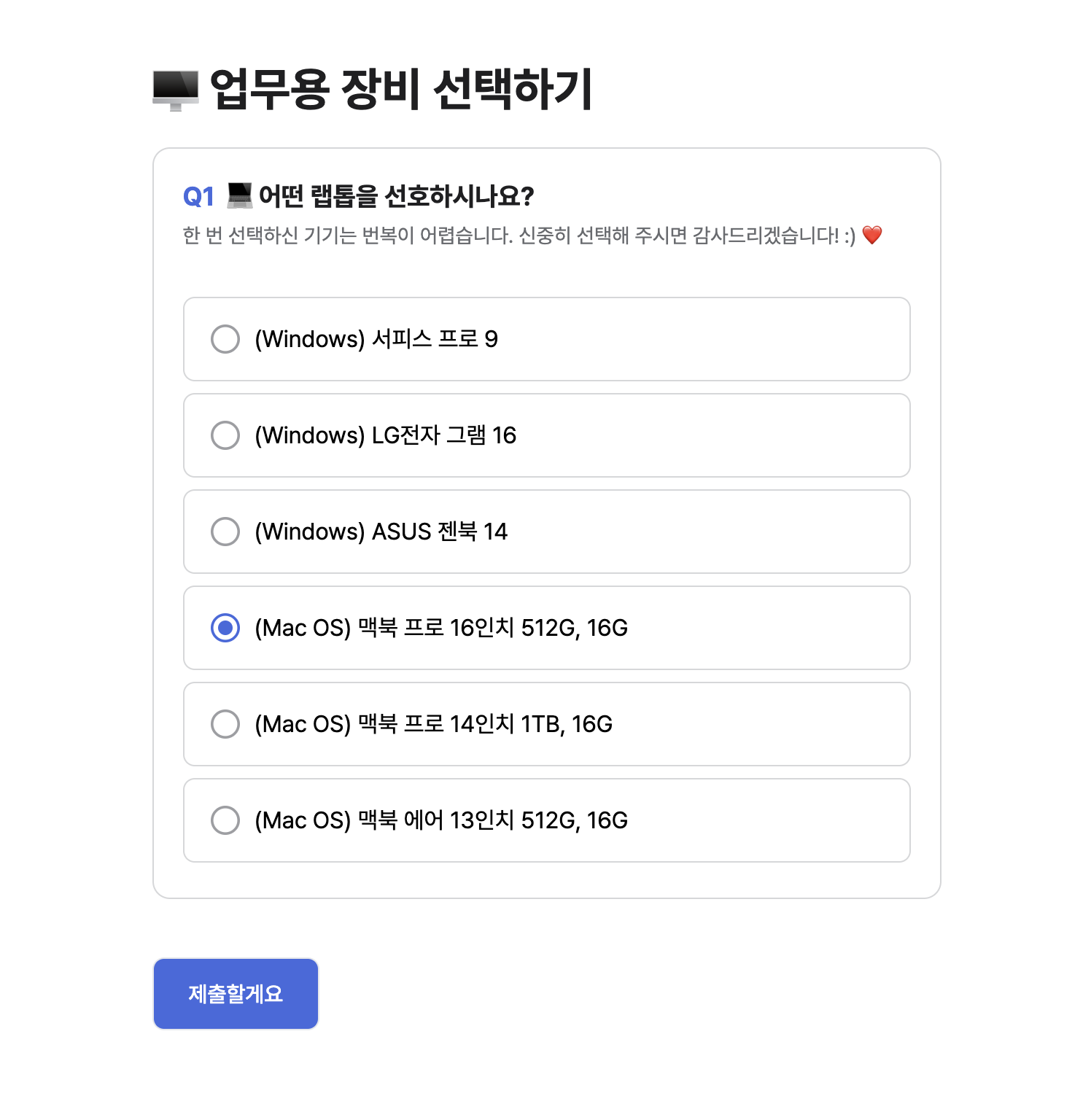
Task: Tap the 제출할게요 submit button
Action: pyautogui.click(x=236, y=994)
